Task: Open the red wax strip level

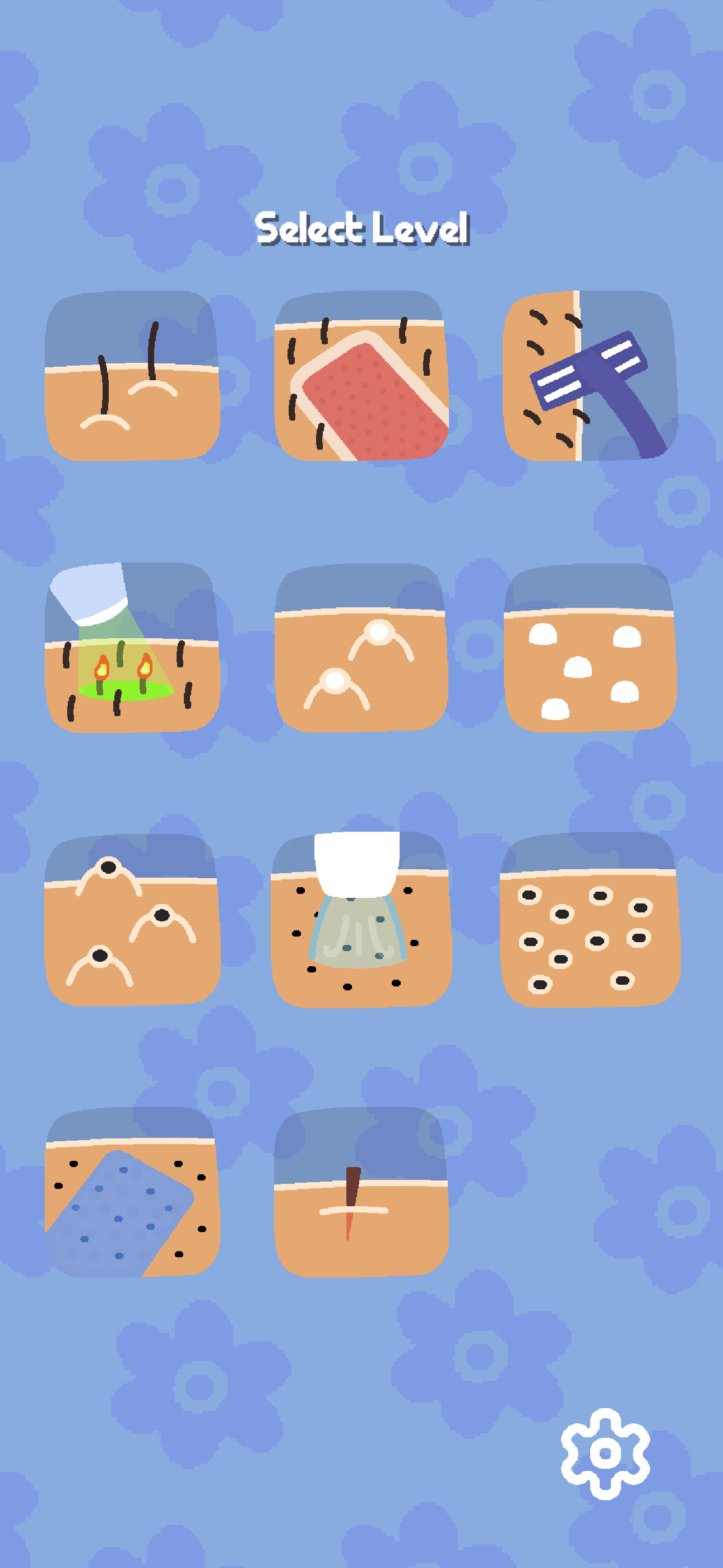Action: (361, 377)
